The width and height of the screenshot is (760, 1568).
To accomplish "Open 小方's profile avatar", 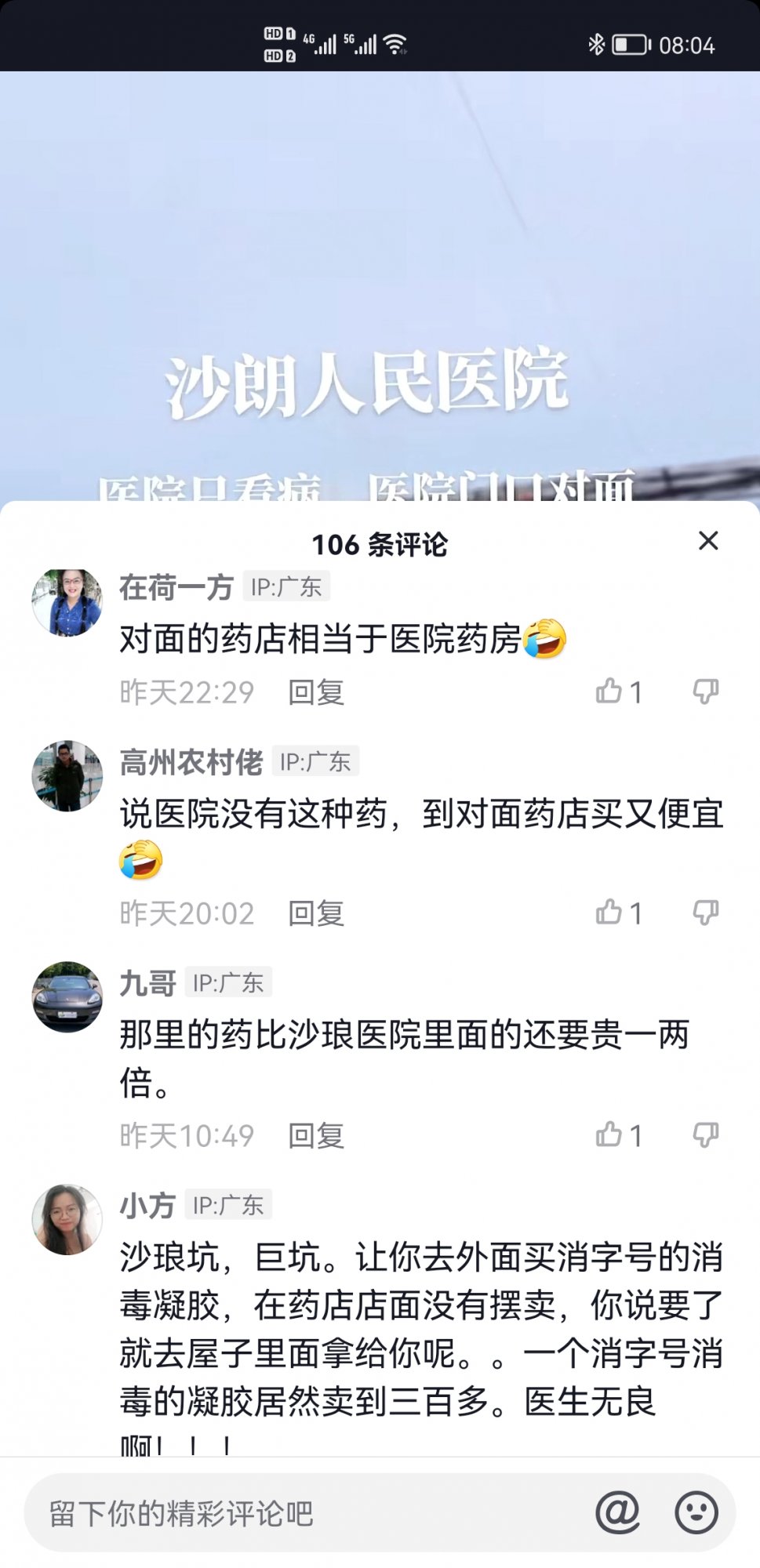I will click(67, 1220).
